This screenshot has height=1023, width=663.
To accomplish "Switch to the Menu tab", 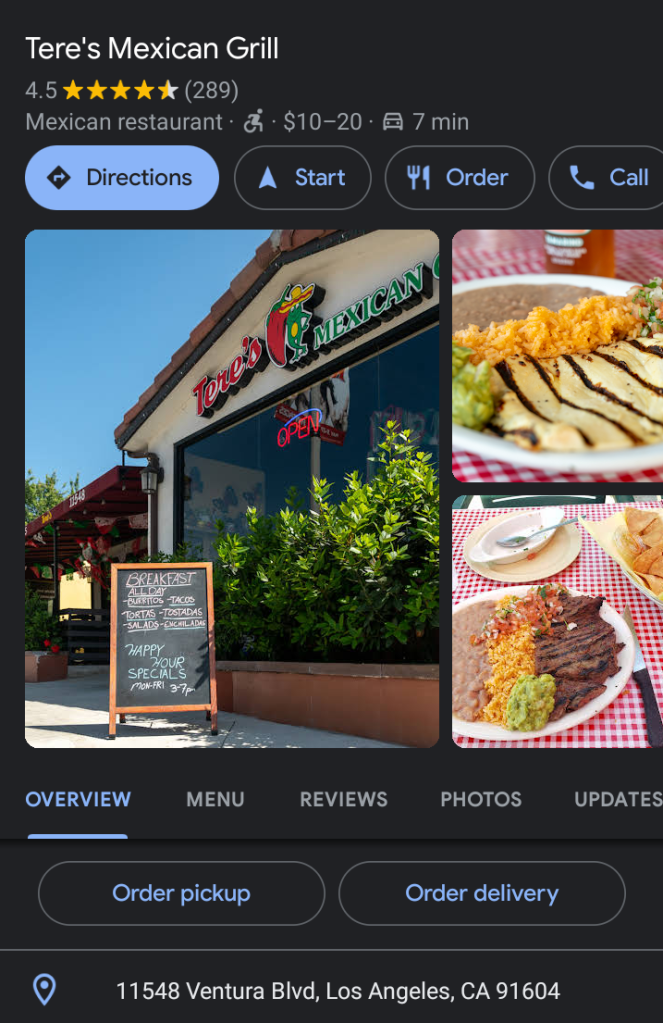I will [215, 799].
